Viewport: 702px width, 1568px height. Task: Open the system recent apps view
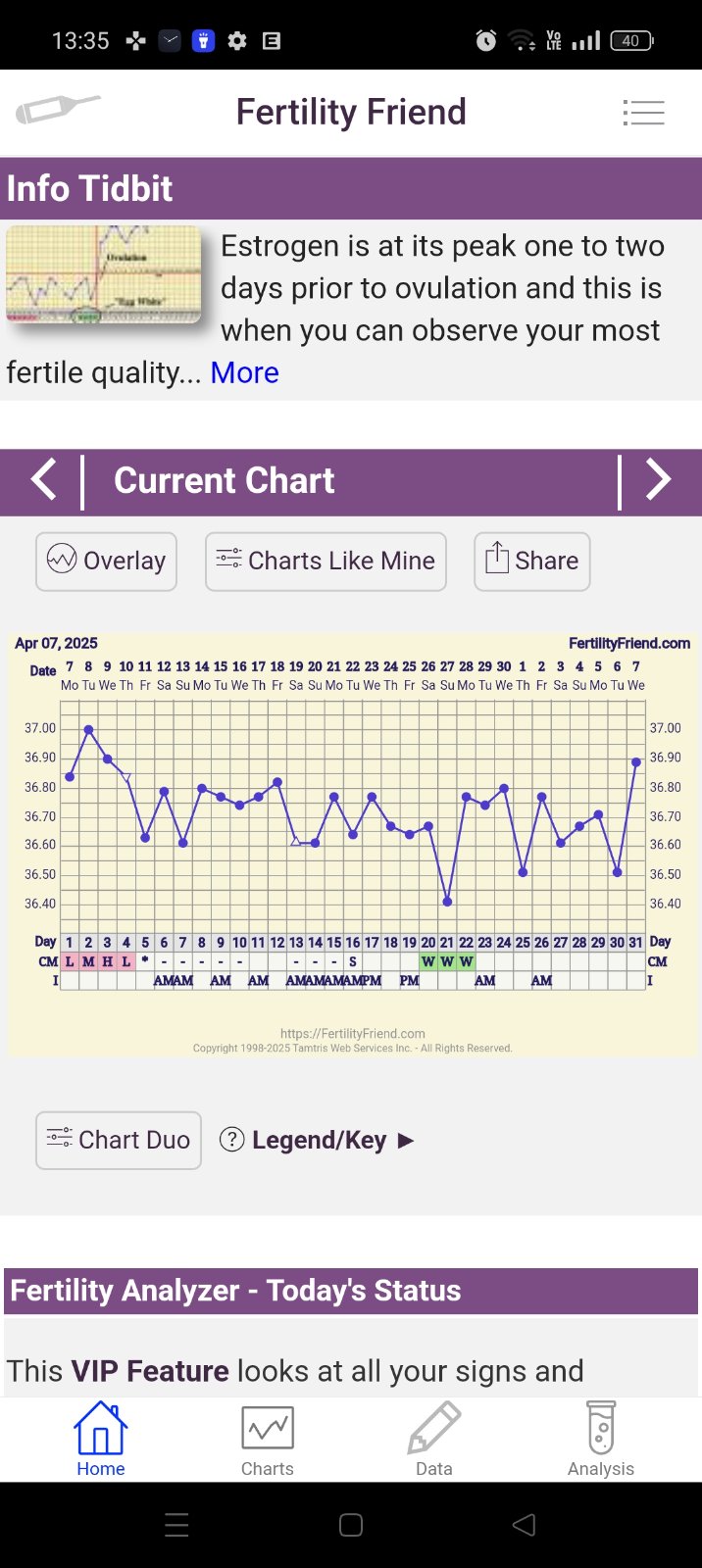176,1525
